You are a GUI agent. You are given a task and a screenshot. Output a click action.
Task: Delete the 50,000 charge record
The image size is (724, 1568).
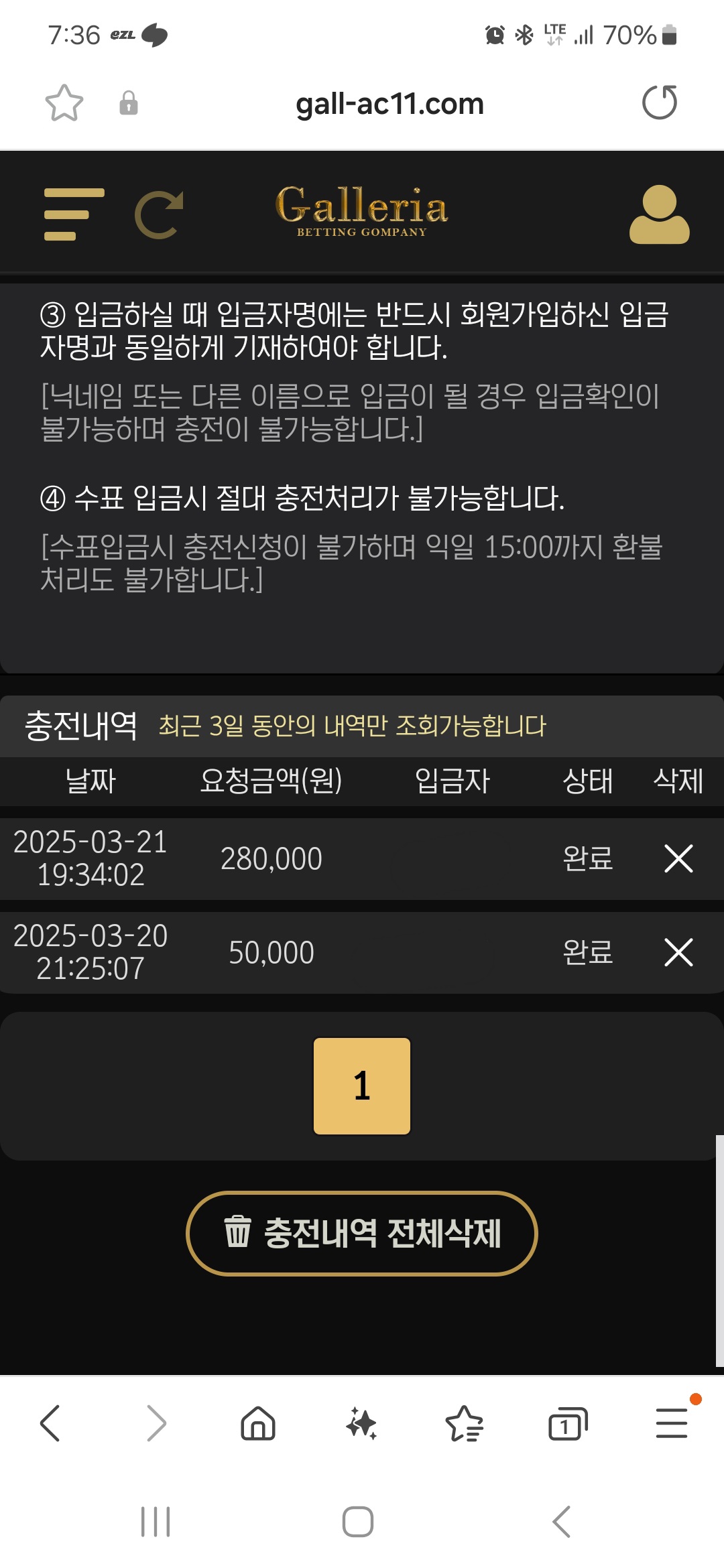click(x=678, y=952)
